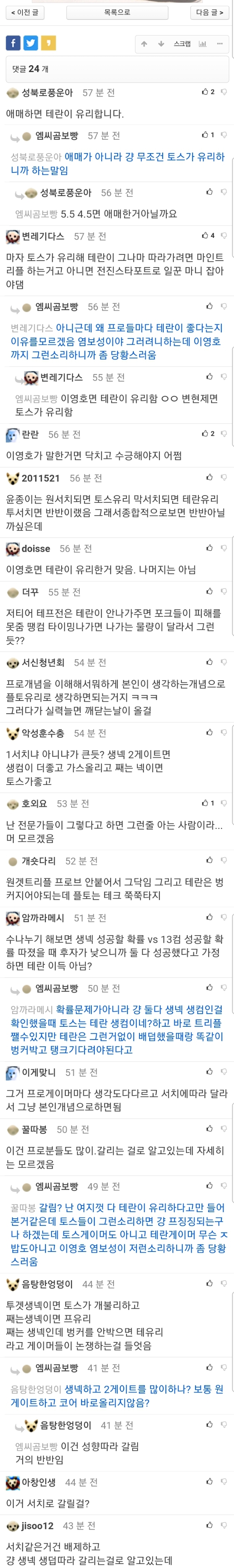Image resolution: width=234 pixels, height=1568 pixels.
Task: View 아창인생's user profile
Action: click(39, 1481)
